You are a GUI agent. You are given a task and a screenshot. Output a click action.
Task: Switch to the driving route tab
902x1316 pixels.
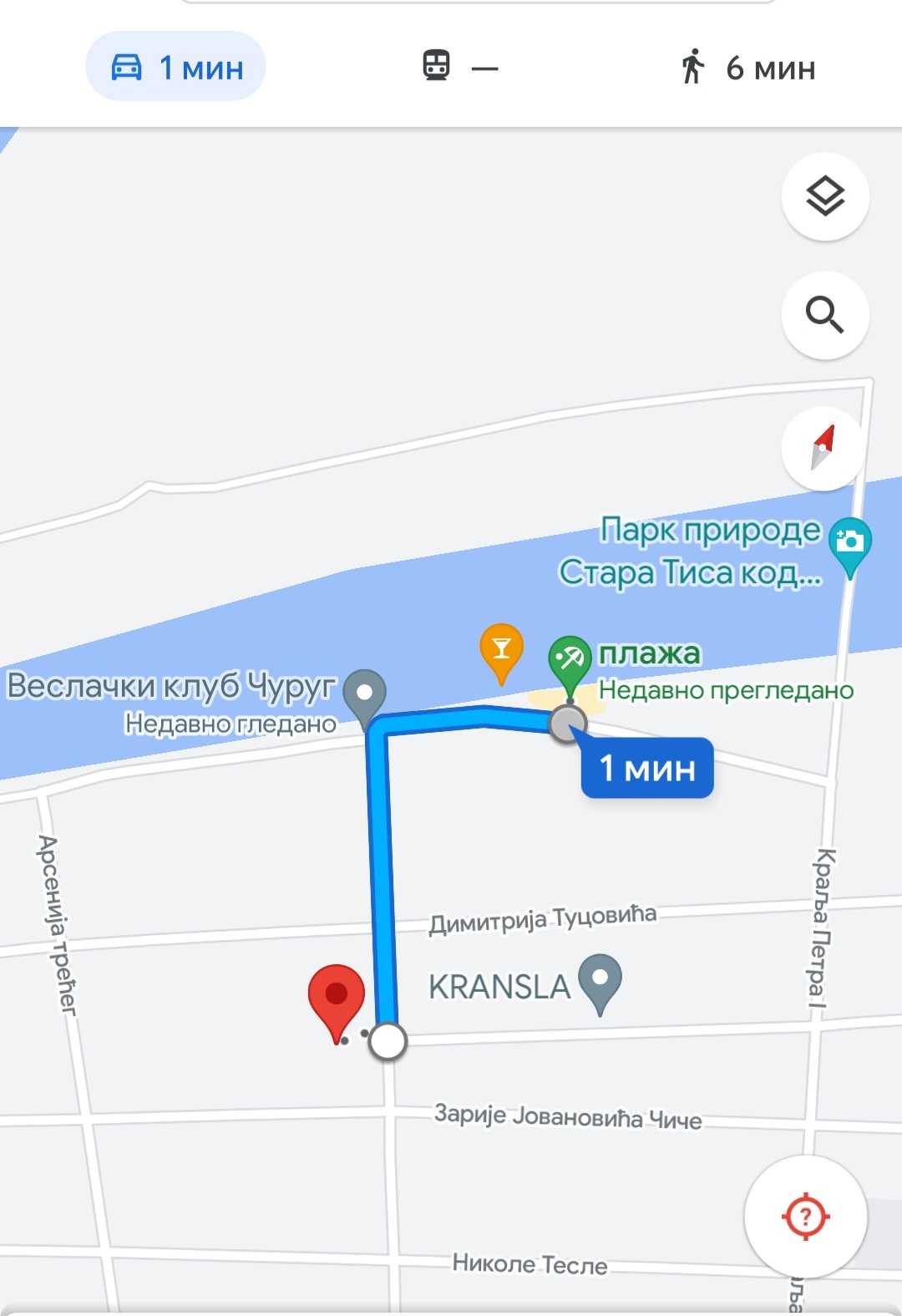tap(175, 68)
